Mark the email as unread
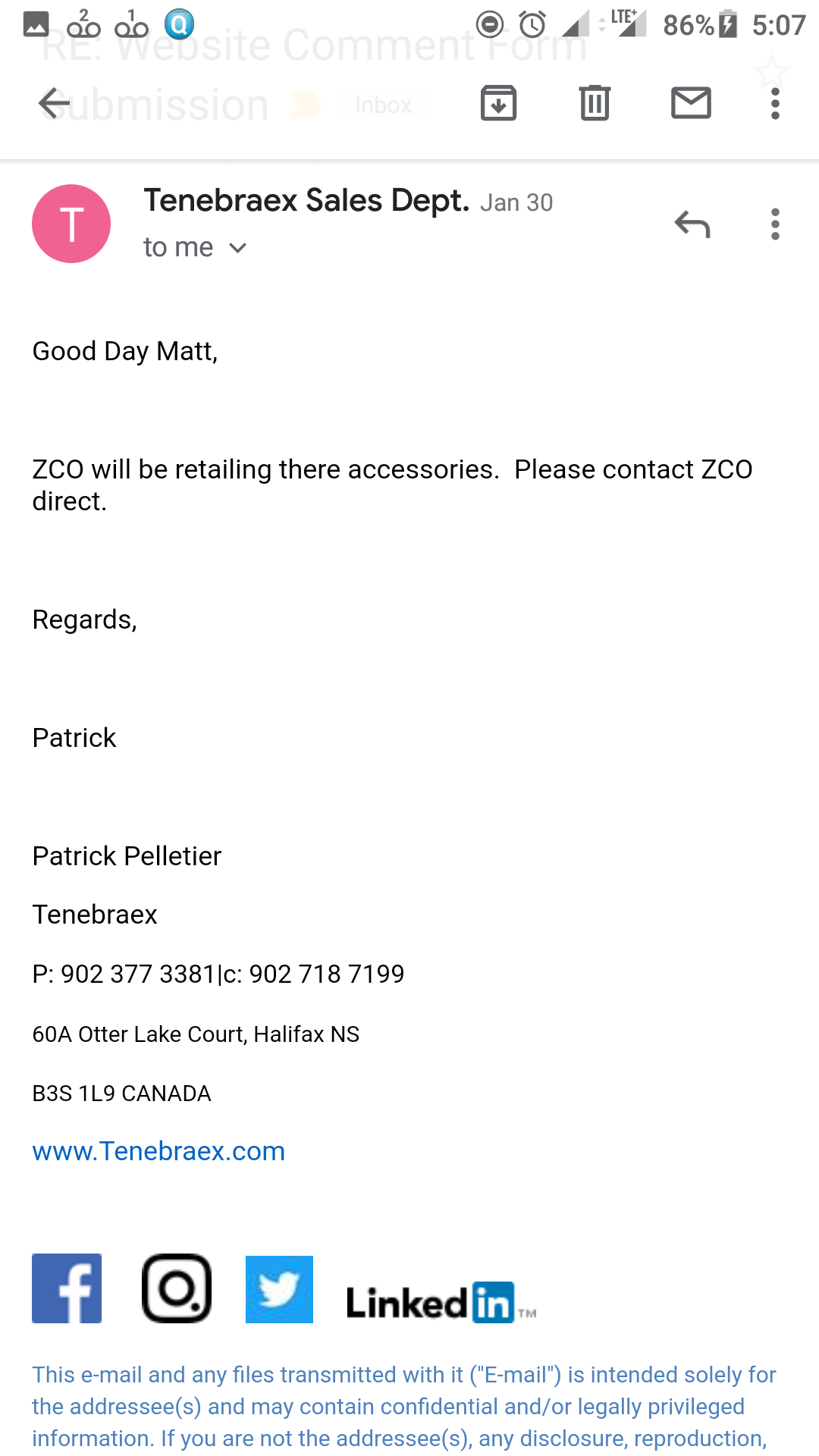The width and height of the screenshot is (819, 1456). coord(691,103)
